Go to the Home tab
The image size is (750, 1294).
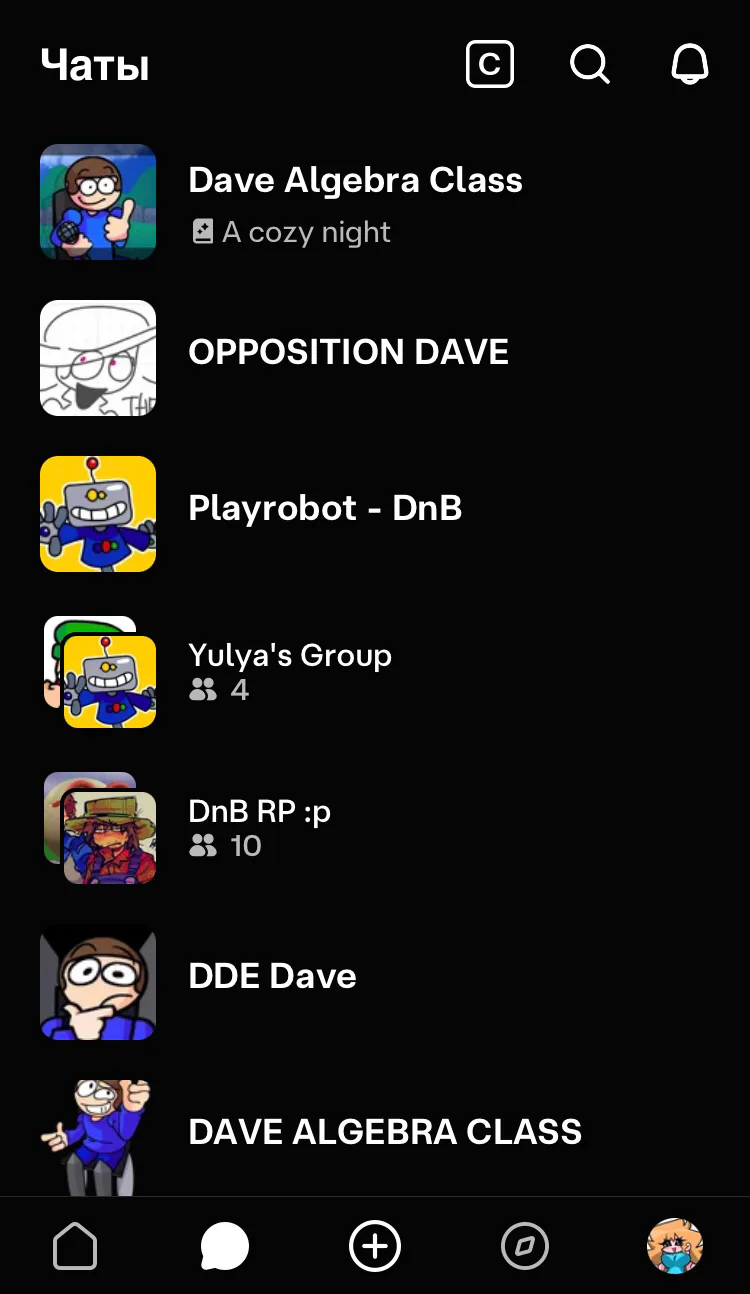pos(75,1247)
